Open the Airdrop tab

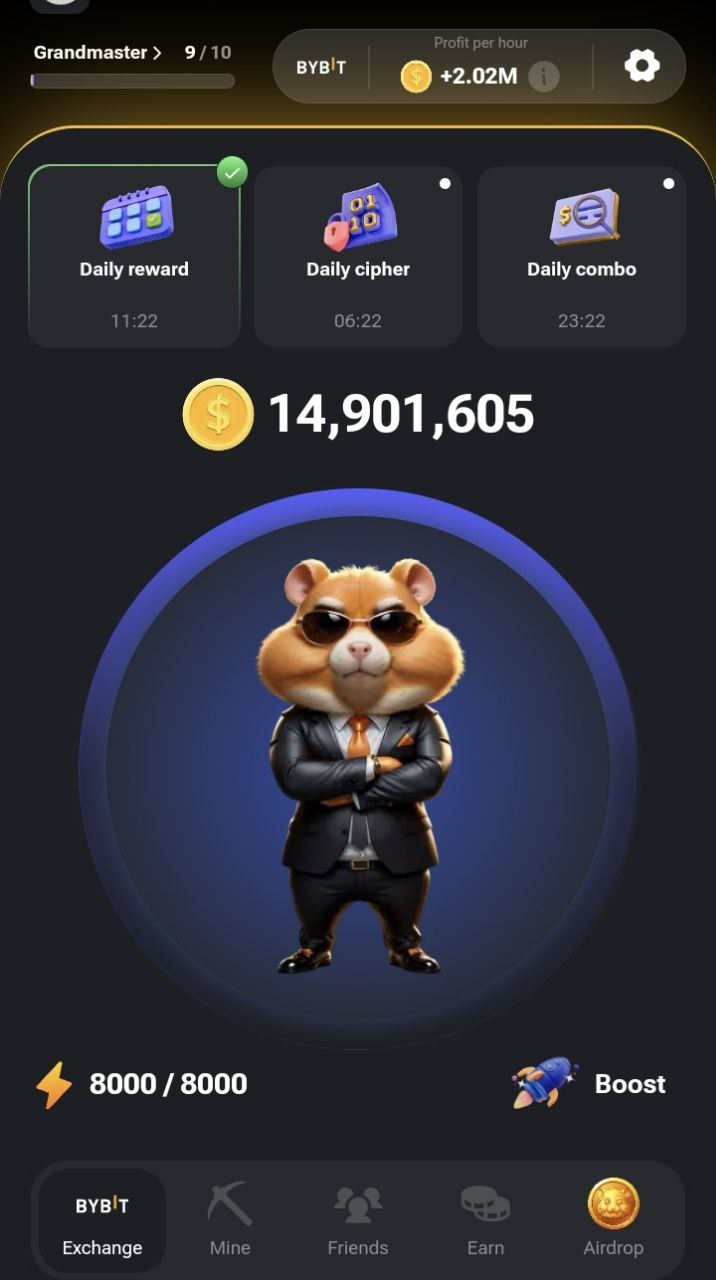point(613,1218)
